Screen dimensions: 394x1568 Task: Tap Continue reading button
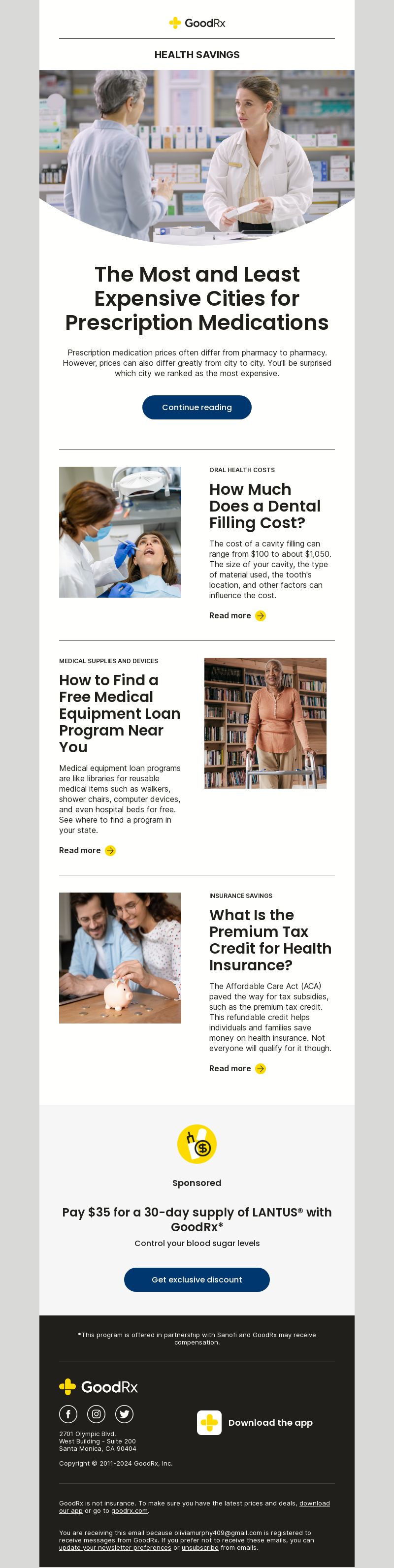pyautogui.click(x=197, y=407)
